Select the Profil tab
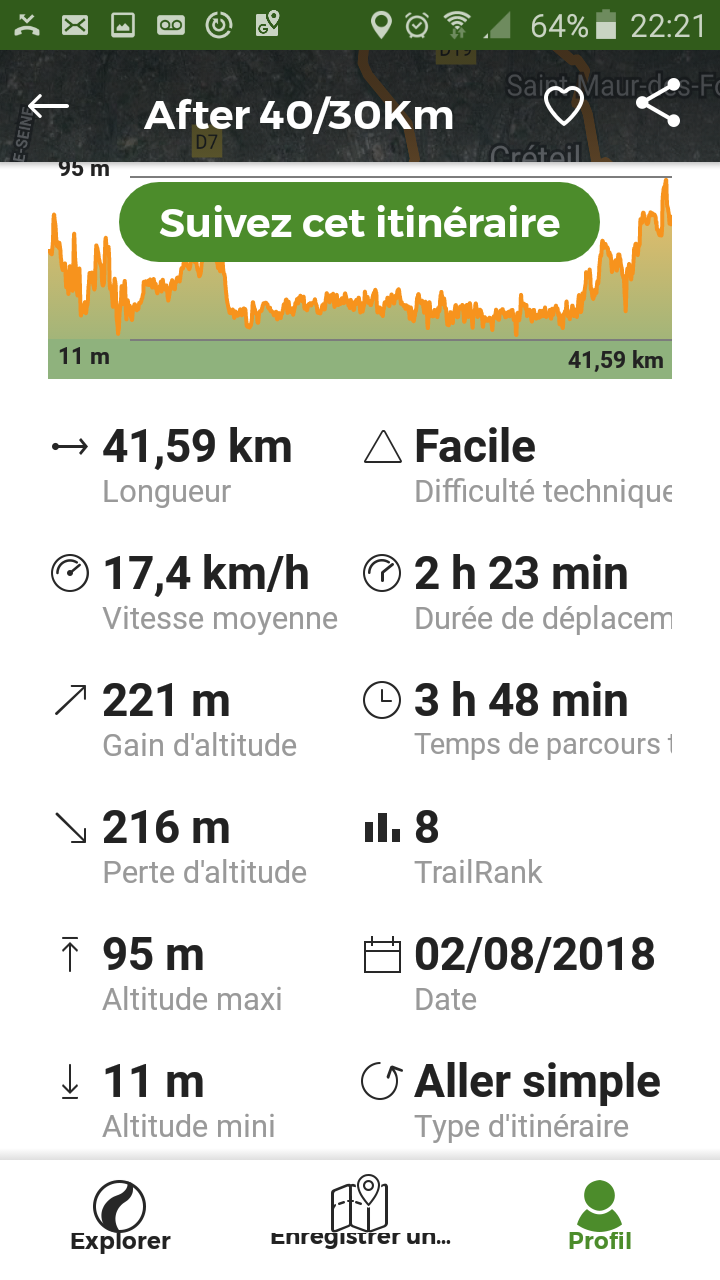Viewport: 720px width, 1280px height. click(600, 1215)
